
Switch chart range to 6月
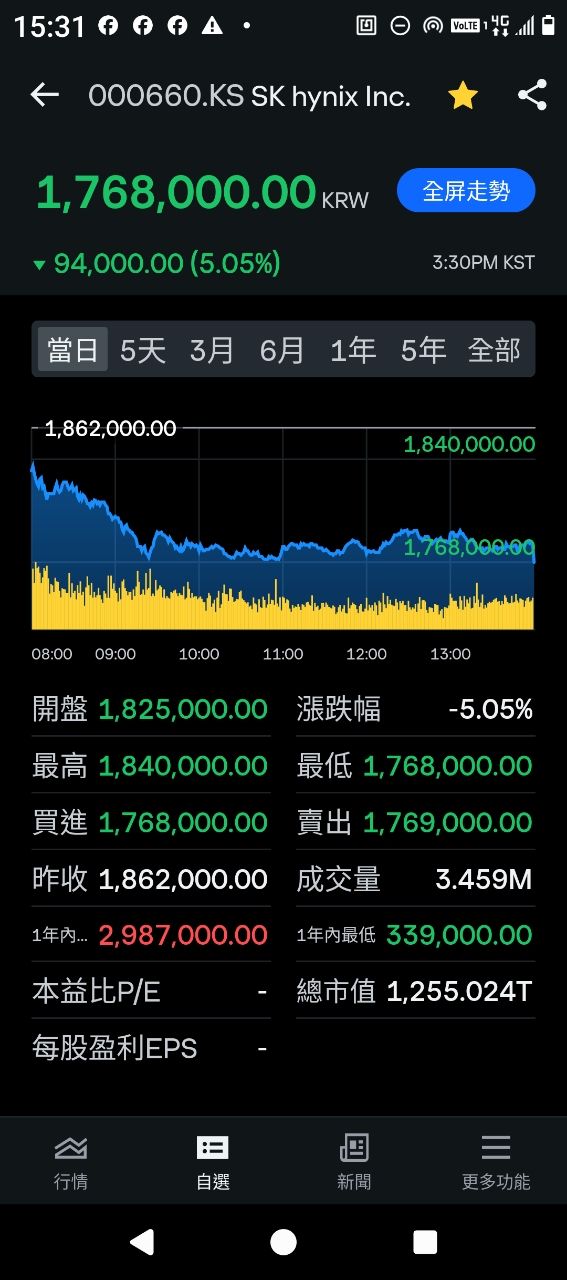[282, 350]
